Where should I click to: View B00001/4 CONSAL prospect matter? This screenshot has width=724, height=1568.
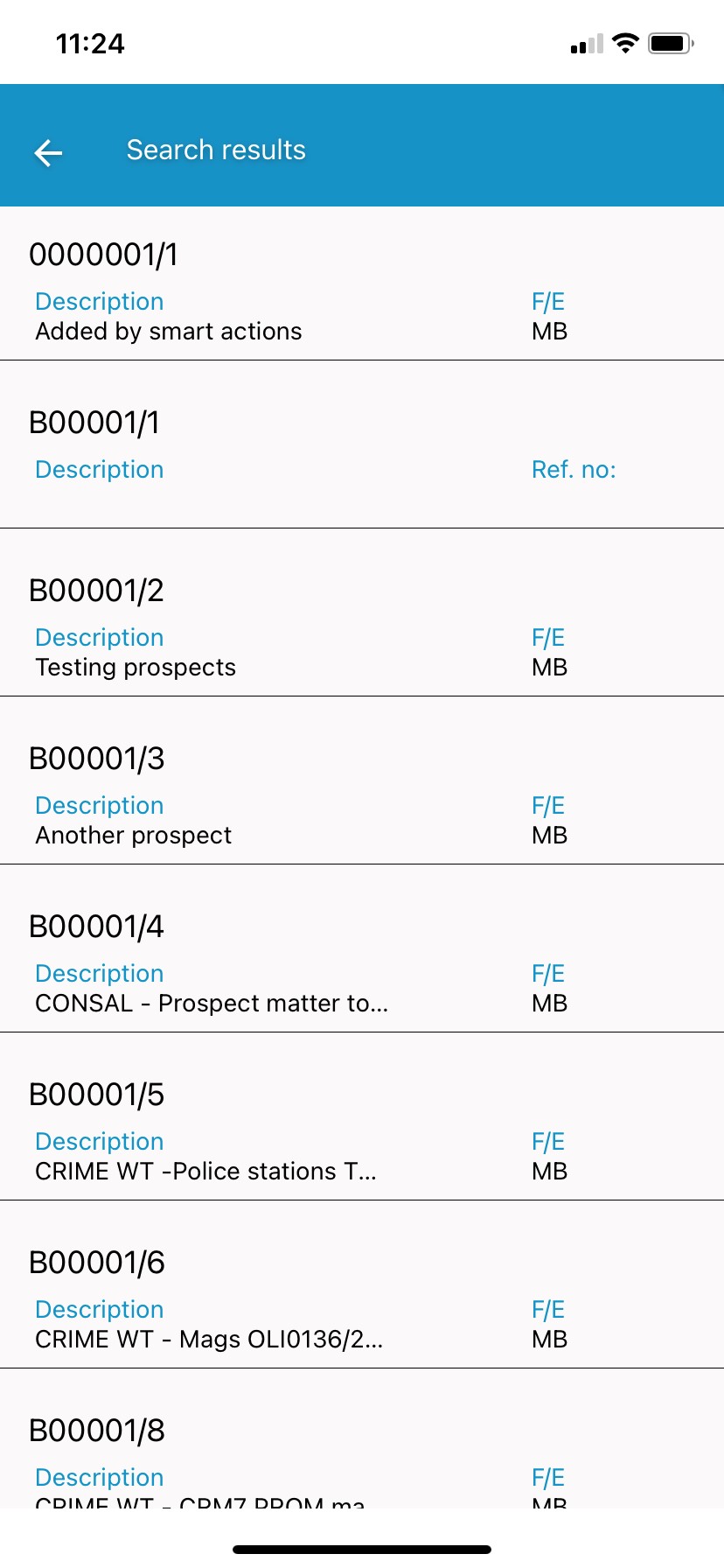coord(362,948)
